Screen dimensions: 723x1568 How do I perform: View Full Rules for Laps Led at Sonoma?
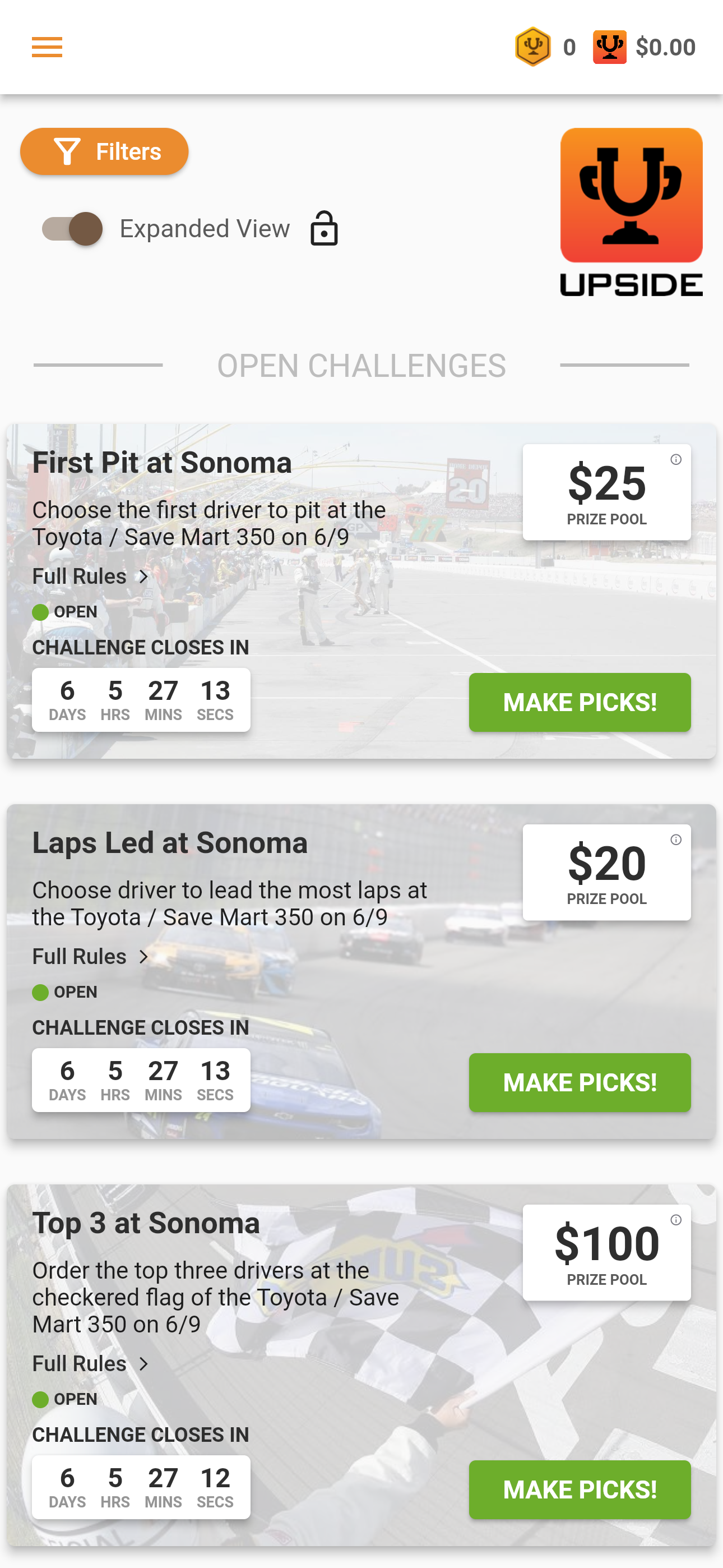coord(91,956)
